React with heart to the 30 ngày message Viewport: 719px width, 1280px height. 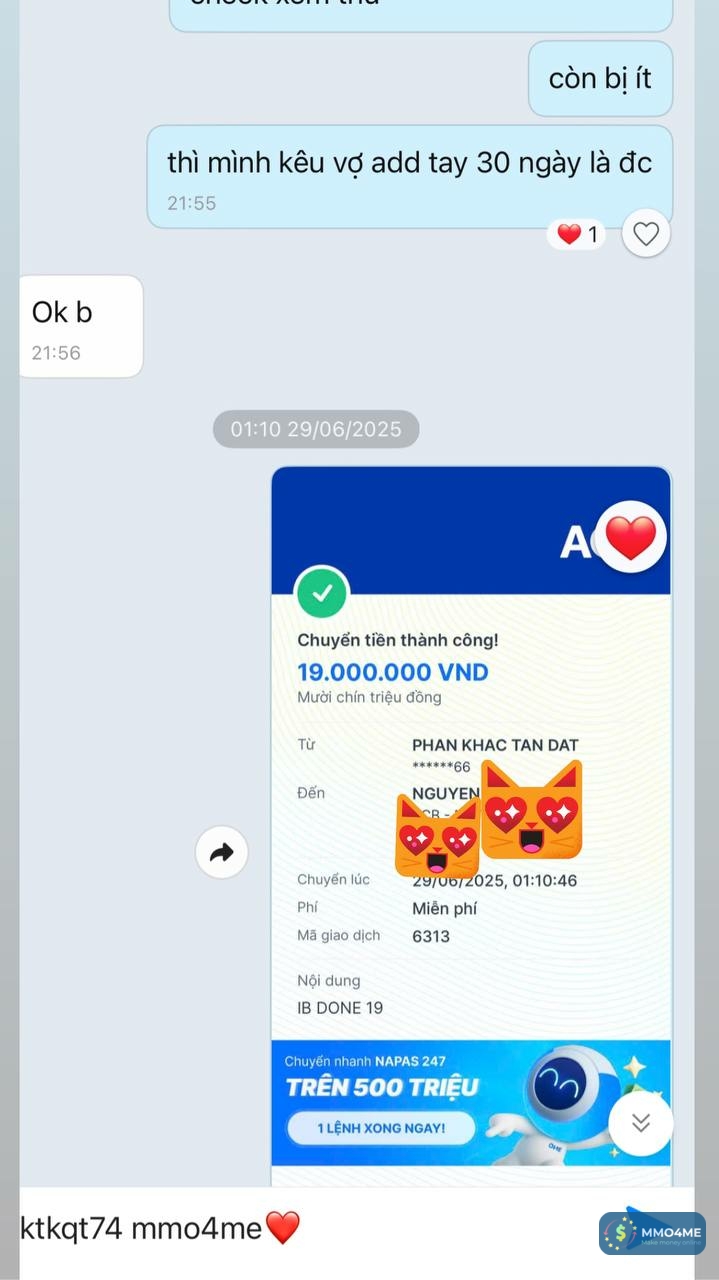tap(646, 234)
